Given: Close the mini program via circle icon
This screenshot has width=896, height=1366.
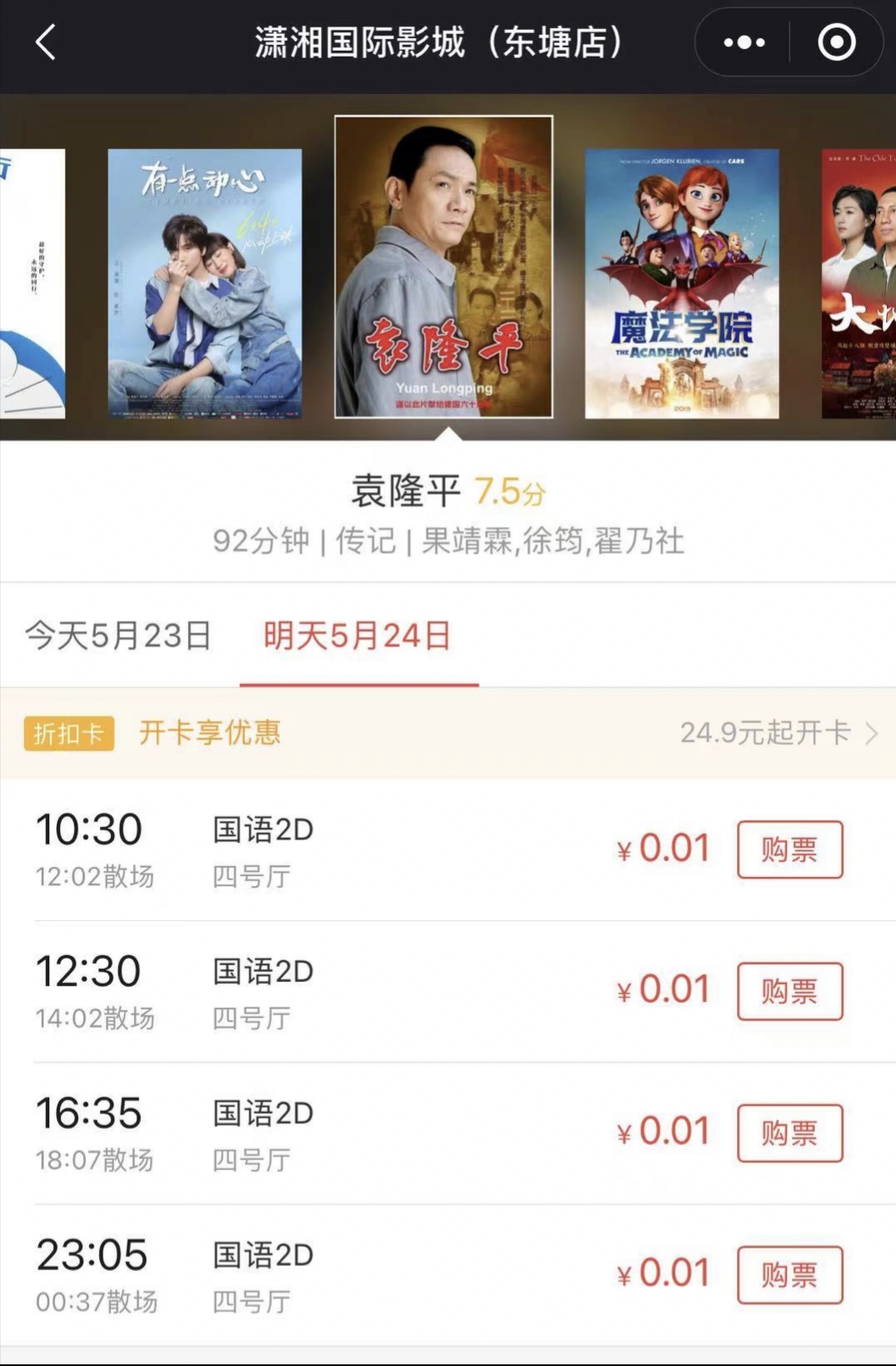Looking at the screenshot, I should coord(836,42).
